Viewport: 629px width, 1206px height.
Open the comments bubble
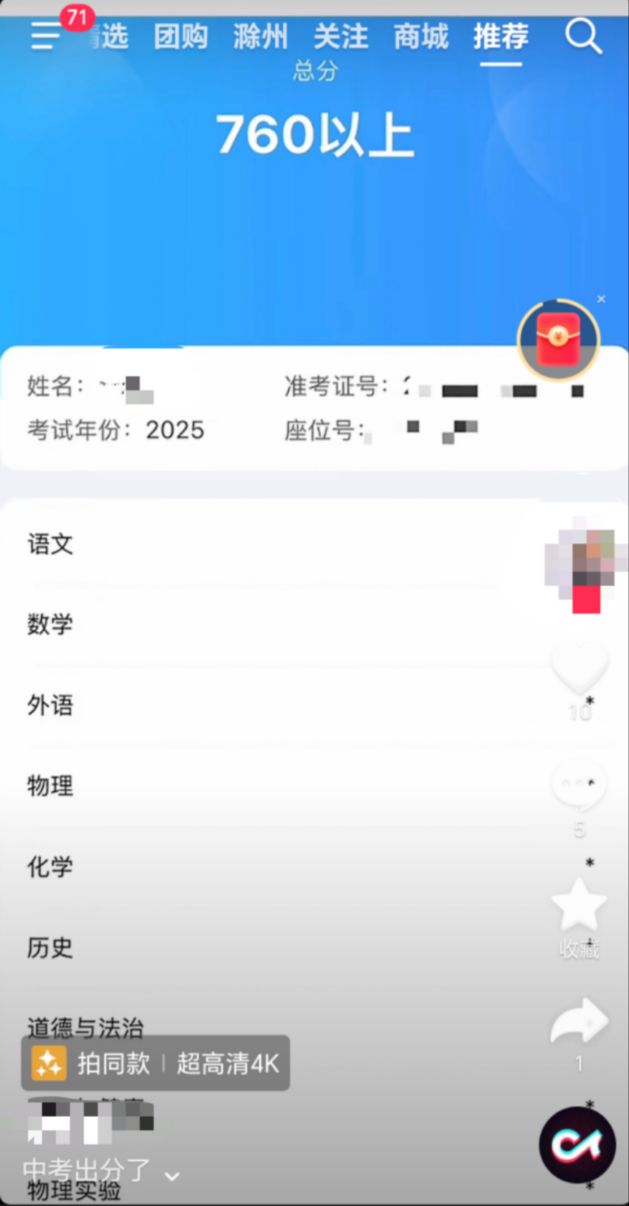579,786
